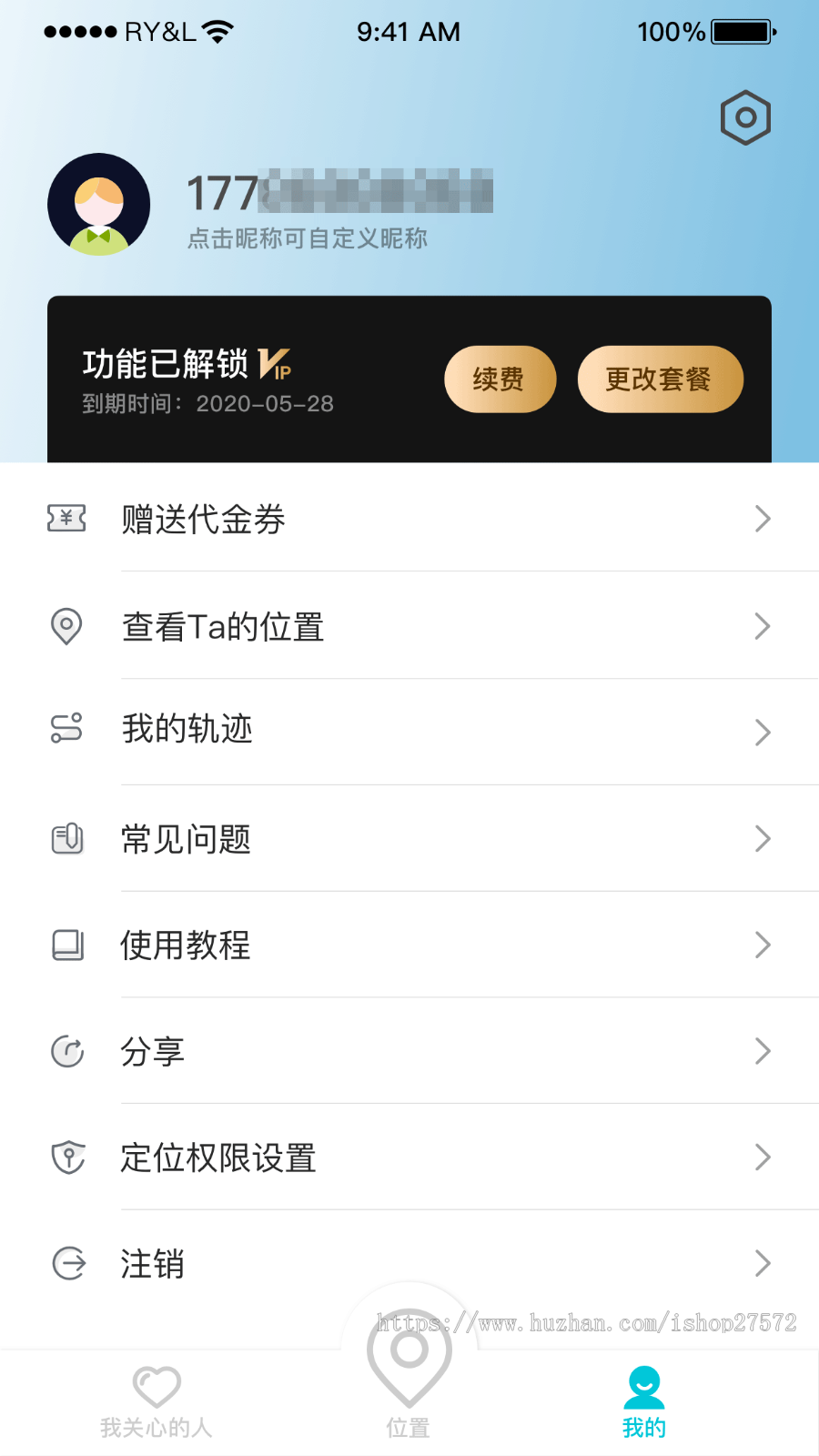Select 注销 to log out
The height and width of the screenshot is (1456, 819).
[x=409, y=1263]
